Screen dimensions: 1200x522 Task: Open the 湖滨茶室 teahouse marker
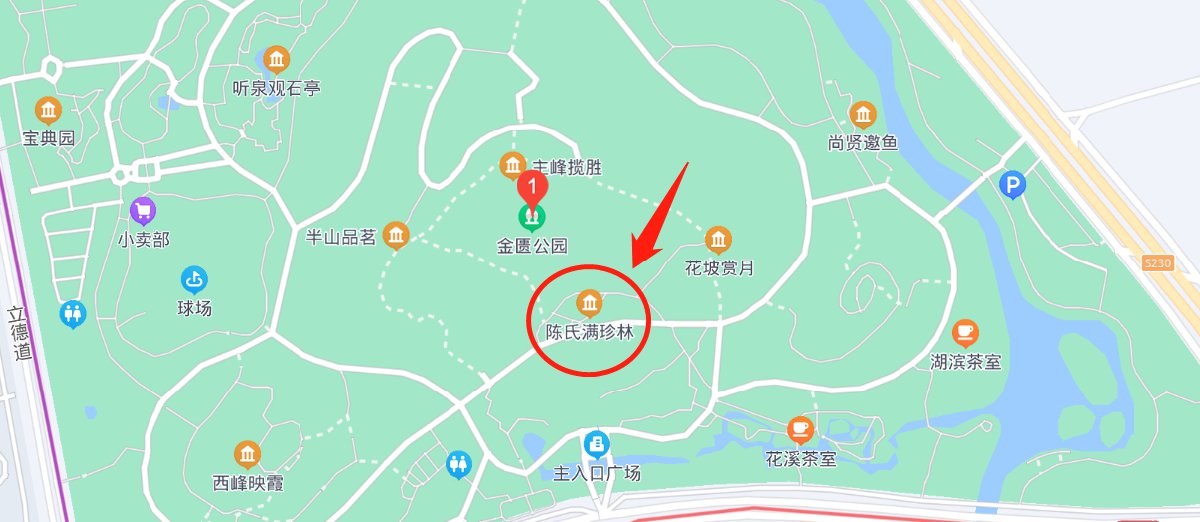coord(965,333)
